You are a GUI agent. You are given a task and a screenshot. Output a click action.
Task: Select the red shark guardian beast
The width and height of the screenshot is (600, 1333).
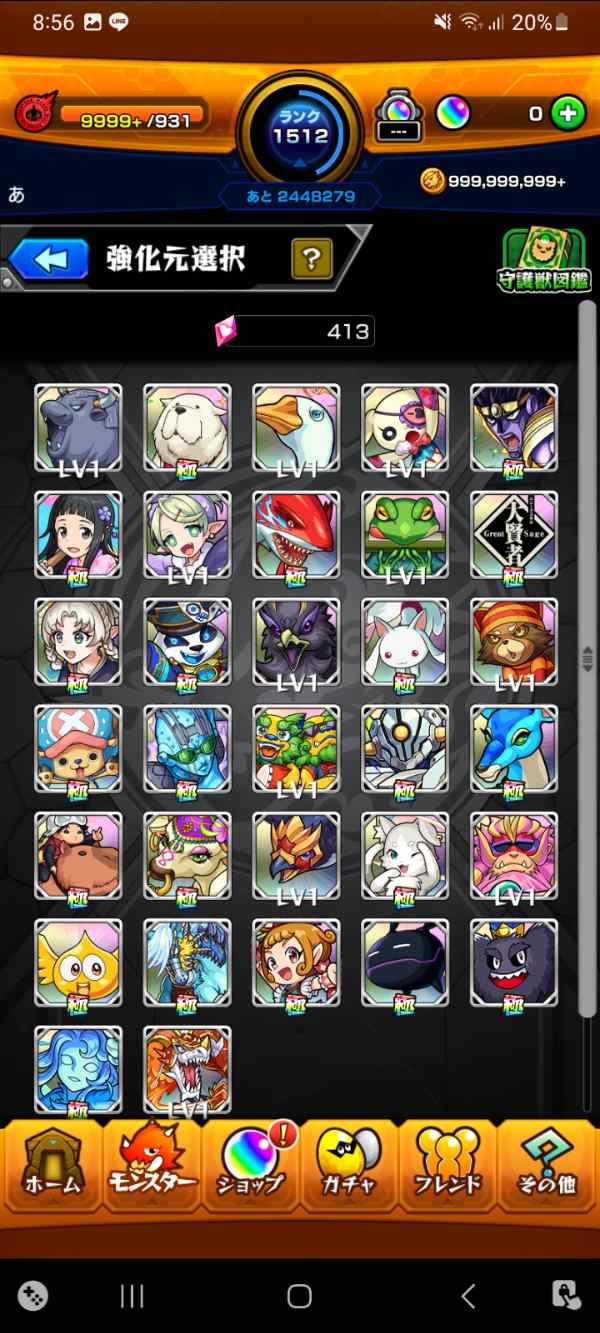(x=295, y=534)
